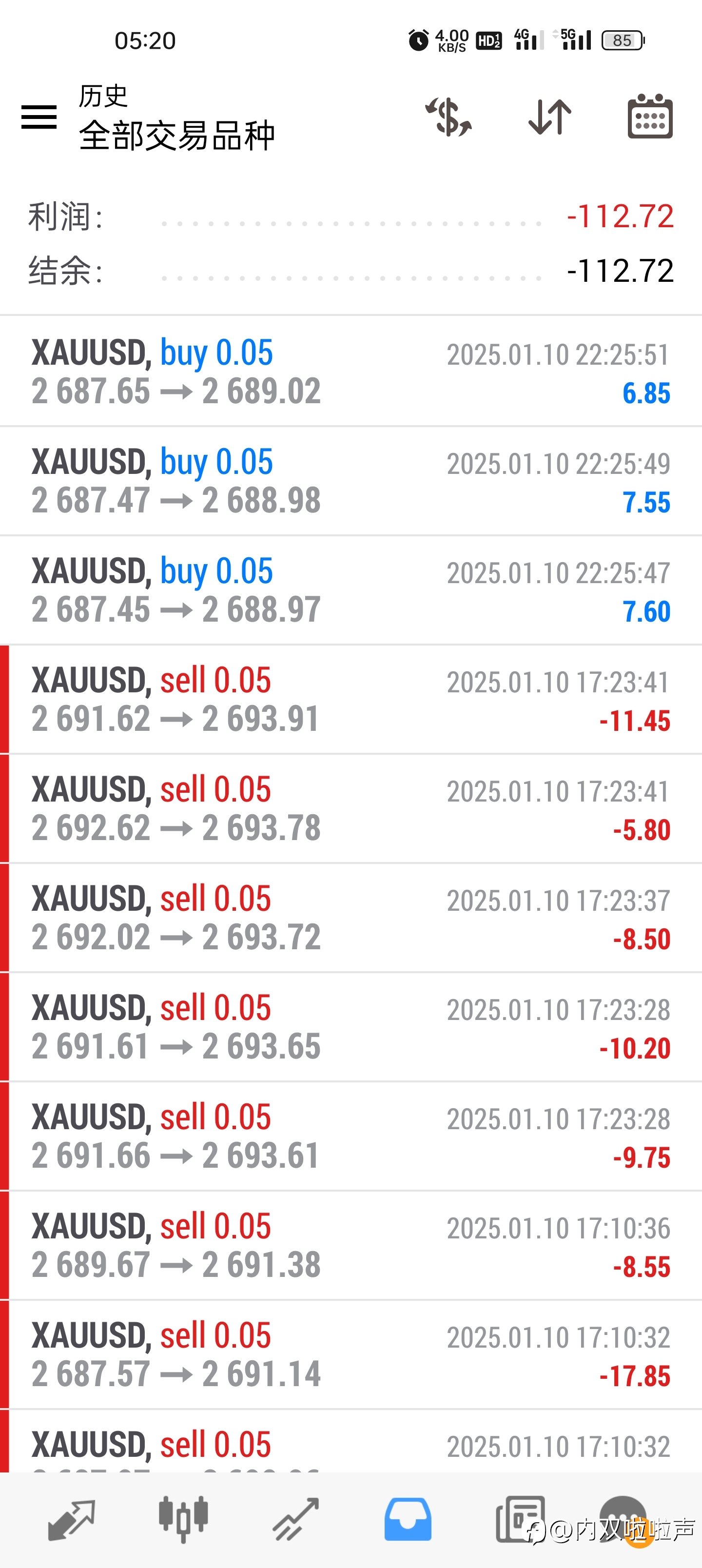Open the sell trade with loss -10.20
Screen dimensions: 702x1568
pos(351,1027)
